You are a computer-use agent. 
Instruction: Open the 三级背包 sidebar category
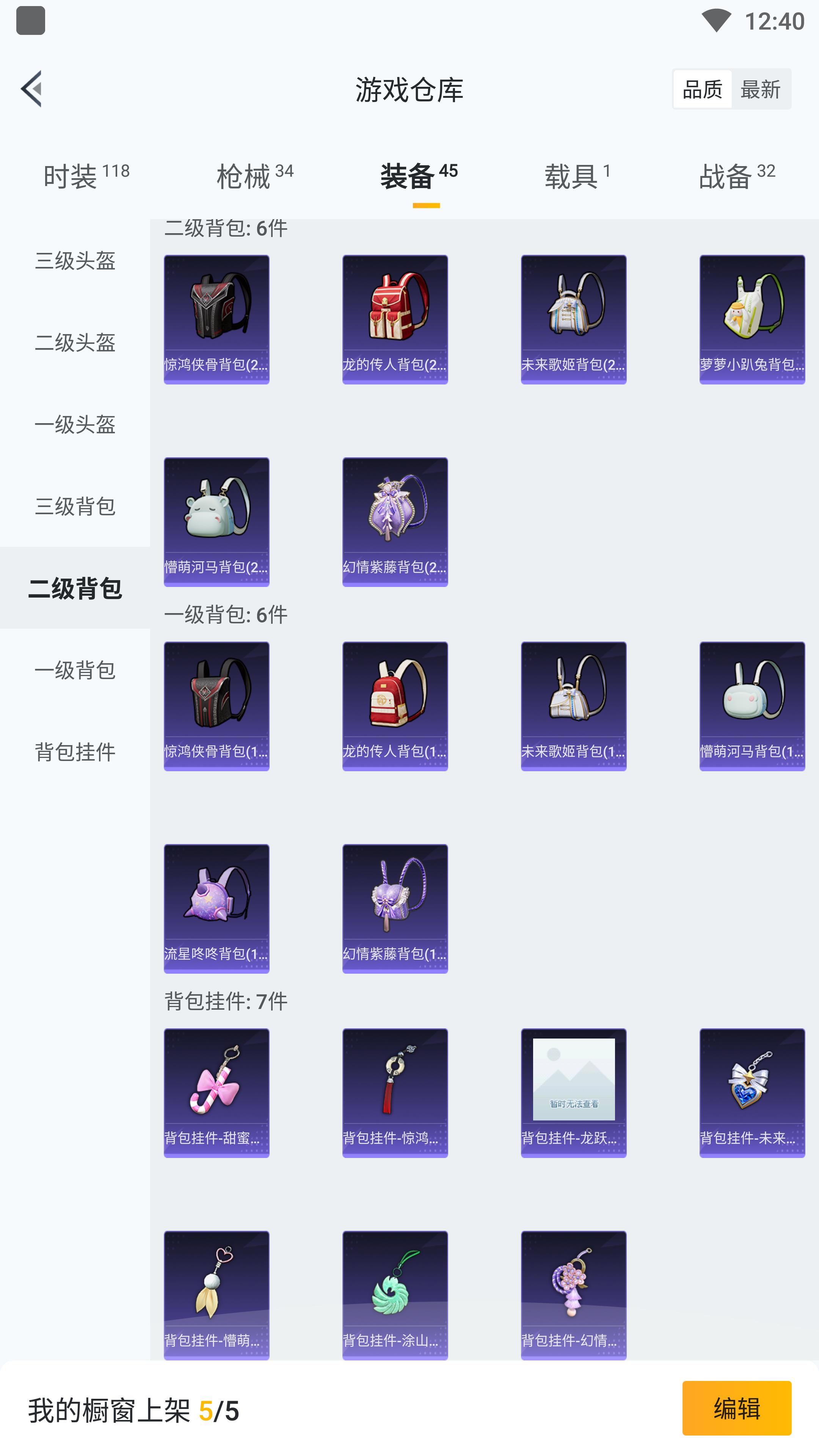75,507
